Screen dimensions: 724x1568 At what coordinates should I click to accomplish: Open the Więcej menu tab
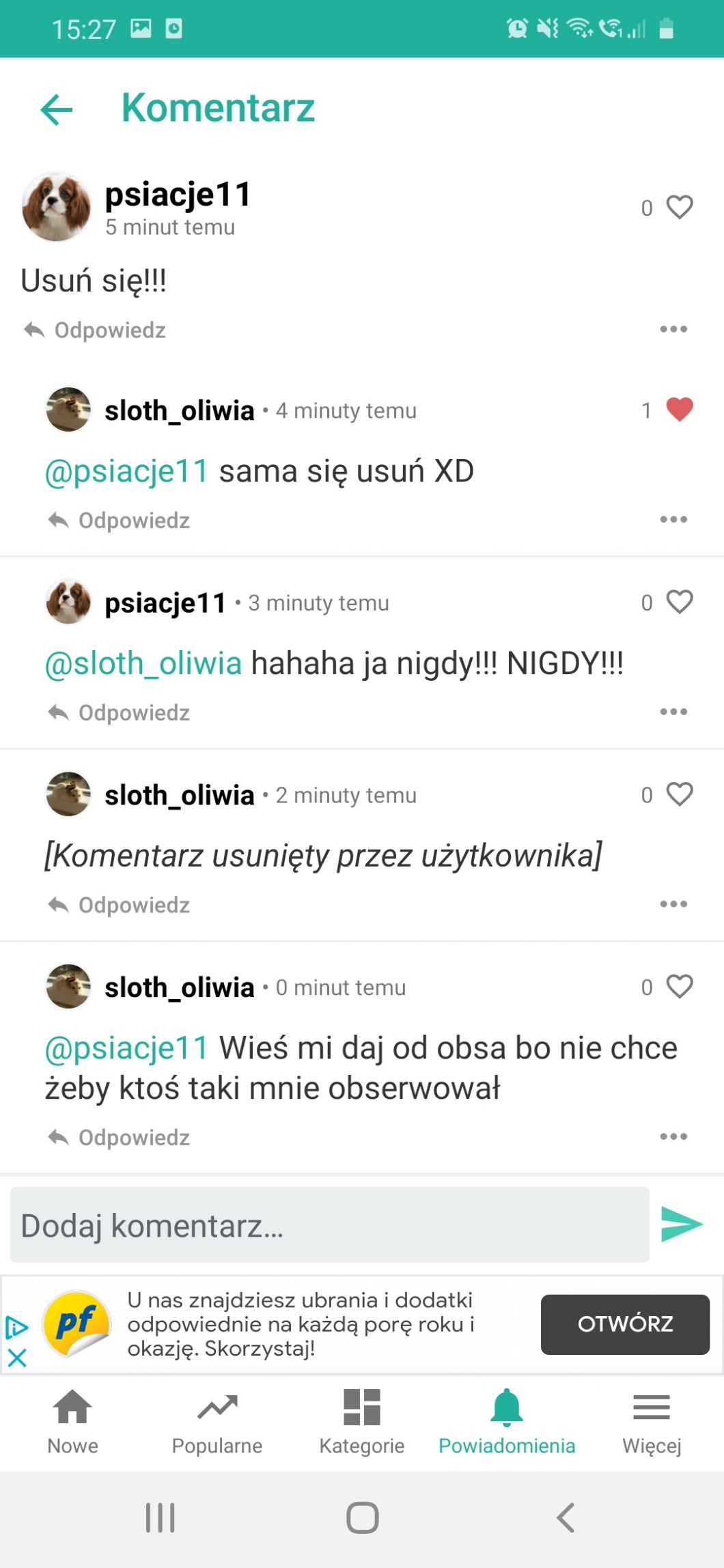(652, 1422)
